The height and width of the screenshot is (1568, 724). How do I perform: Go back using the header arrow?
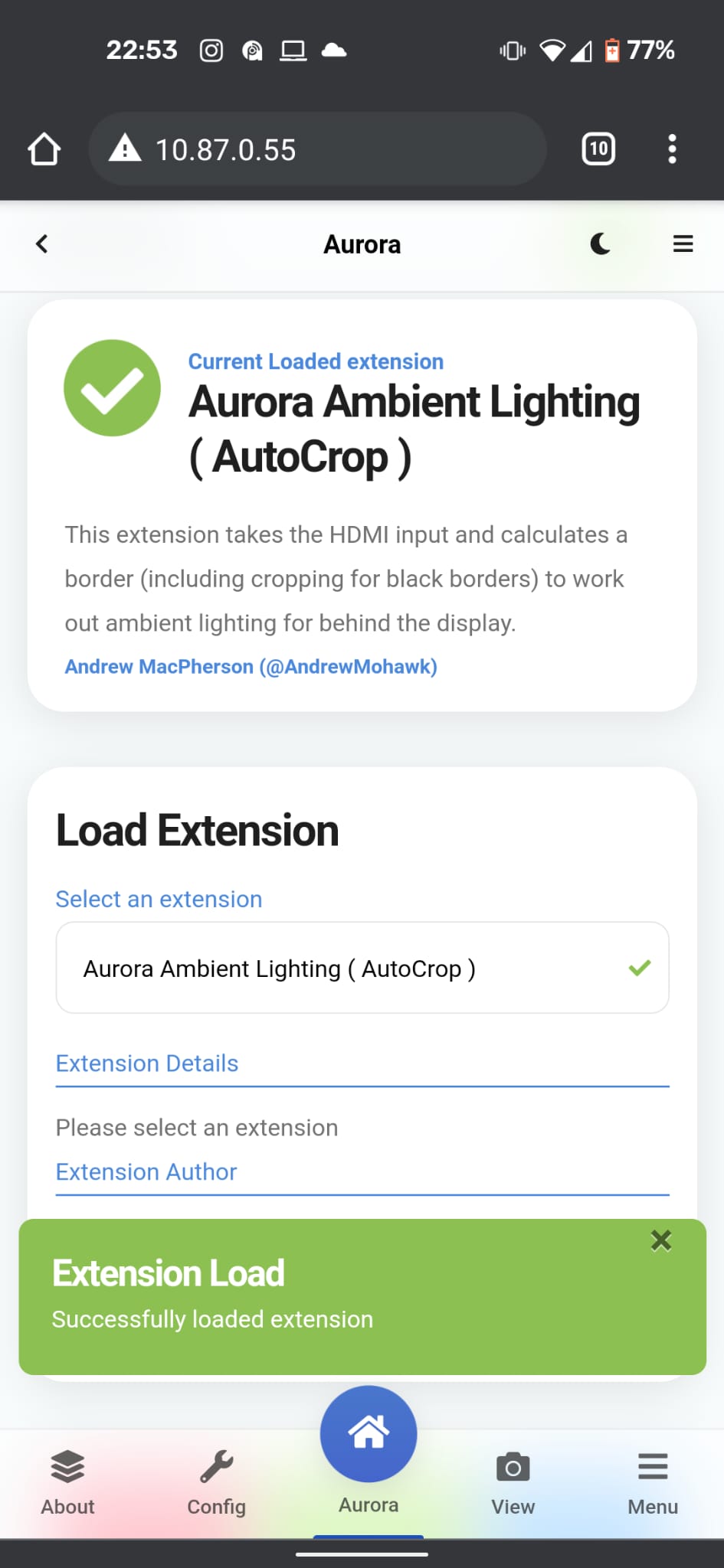click(42, 244)
